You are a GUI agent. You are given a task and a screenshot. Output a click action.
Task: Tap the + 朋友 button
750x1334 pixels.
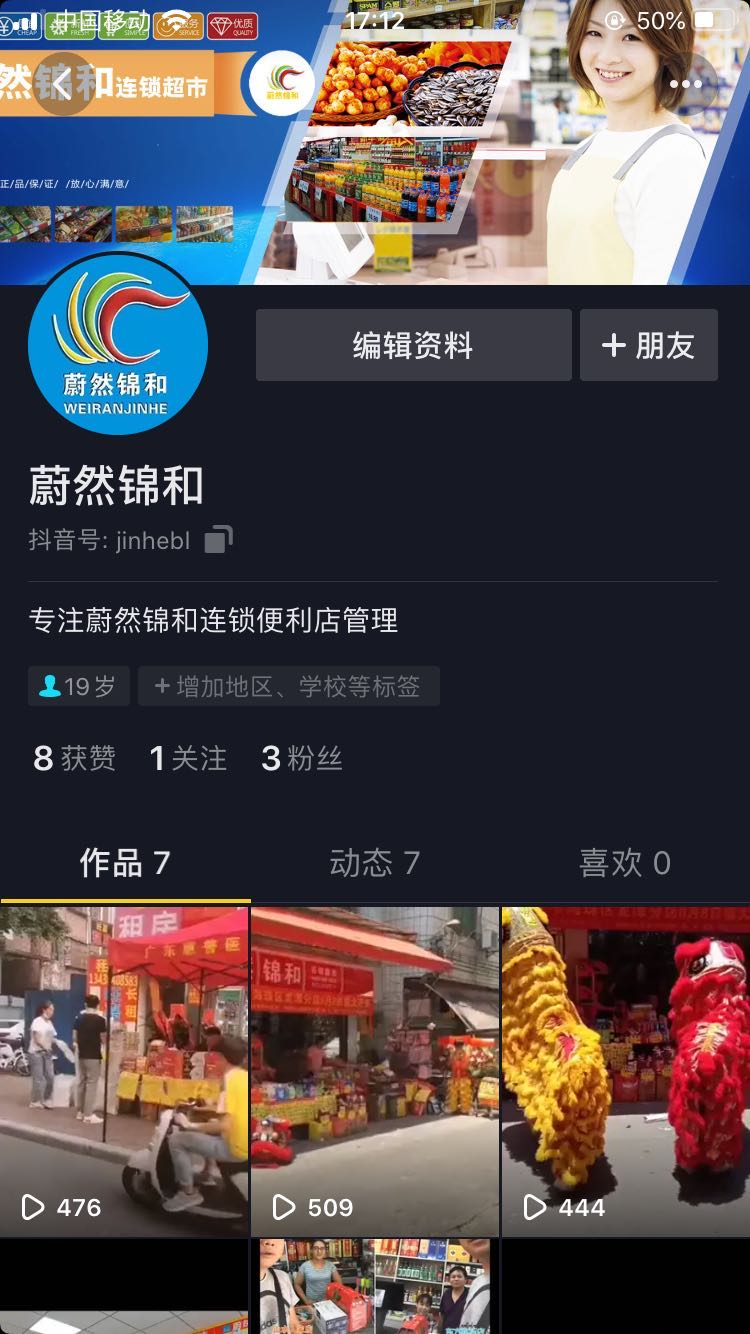click(648, 345)
